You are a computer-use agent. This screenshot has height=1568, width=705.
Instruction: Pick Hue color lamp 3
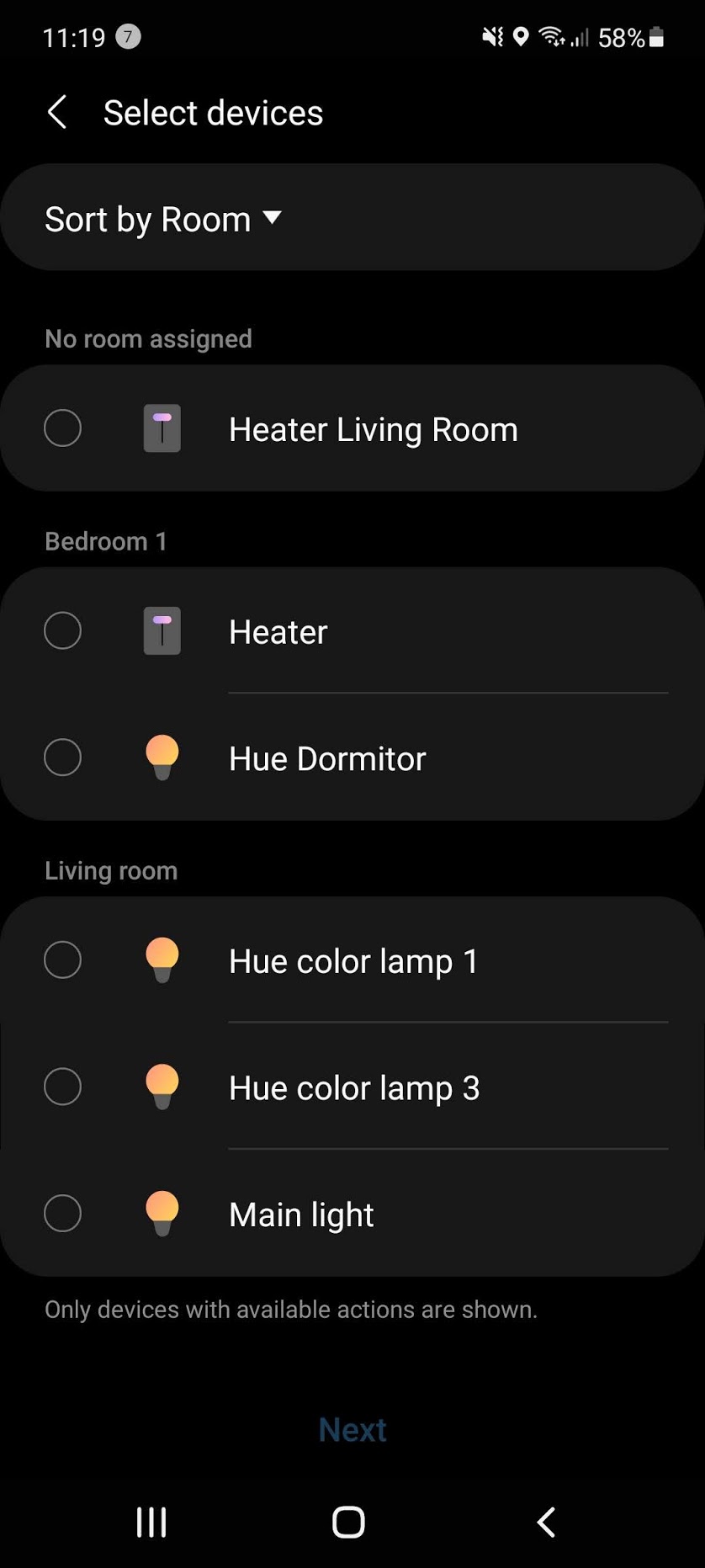[352, 1087]
